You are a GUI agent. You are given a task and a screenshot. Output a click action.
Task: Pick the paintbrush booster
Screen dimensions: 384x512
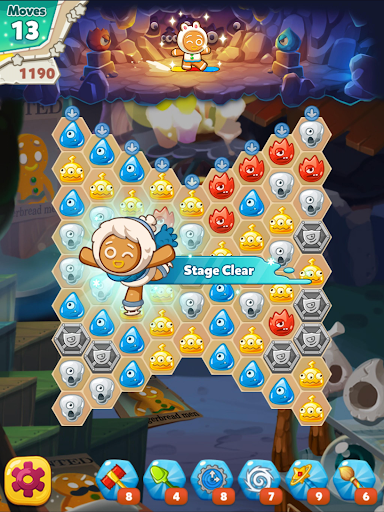(354, 481)
